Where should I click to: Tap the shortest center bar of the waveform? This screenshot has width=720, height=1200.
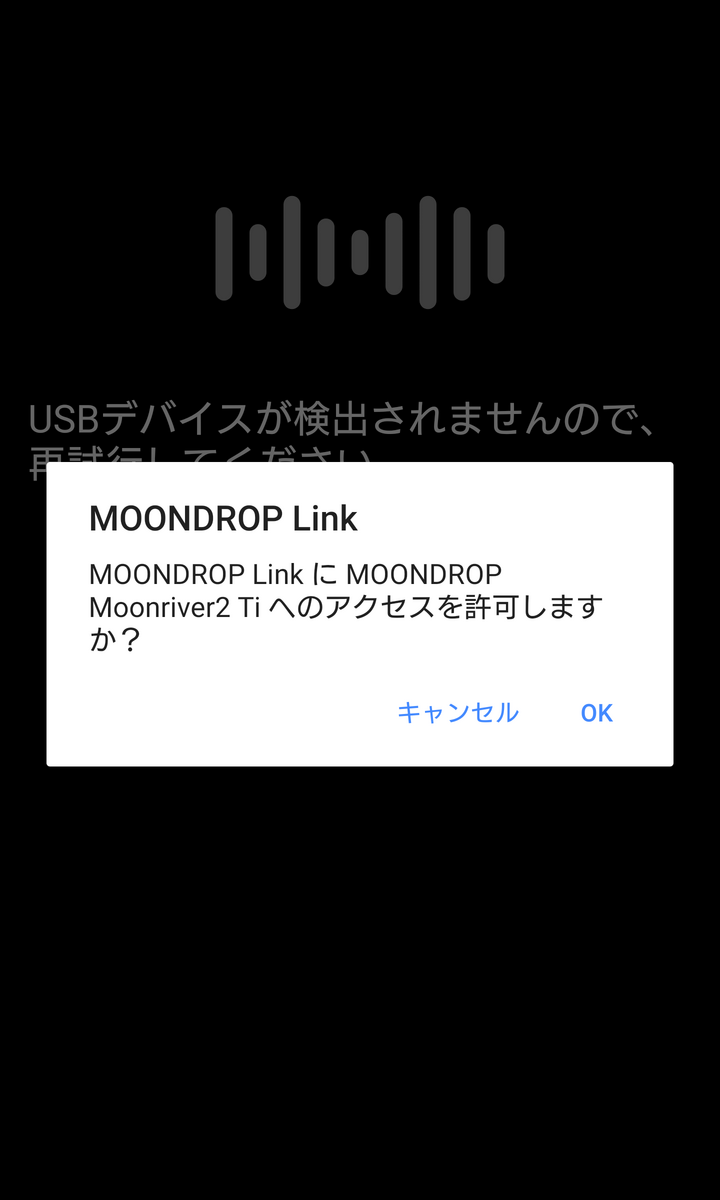tap(360, 250)
